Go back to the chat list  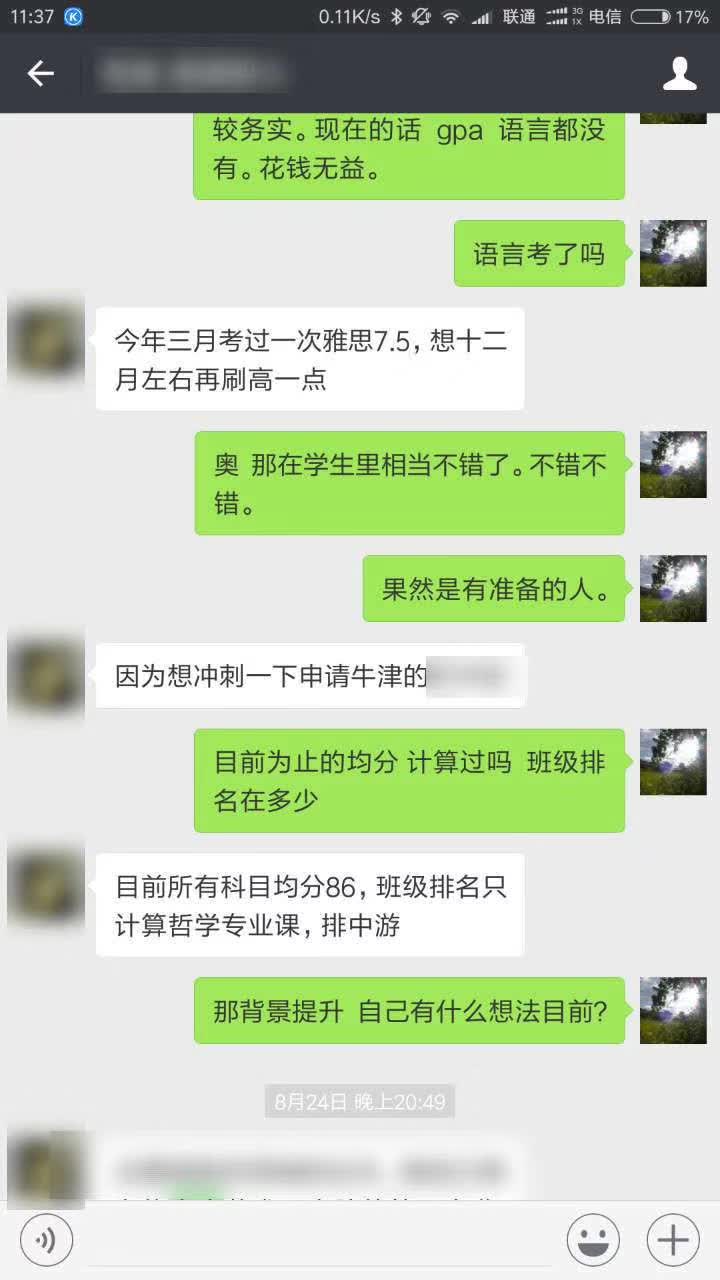40,73
